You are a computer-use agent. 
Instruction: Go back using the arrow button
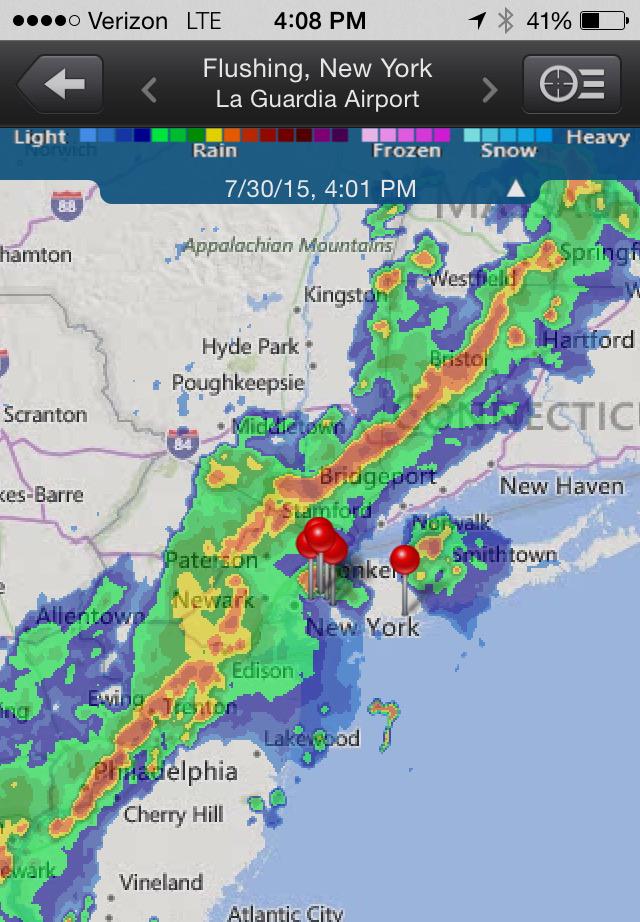coord(60,84)
